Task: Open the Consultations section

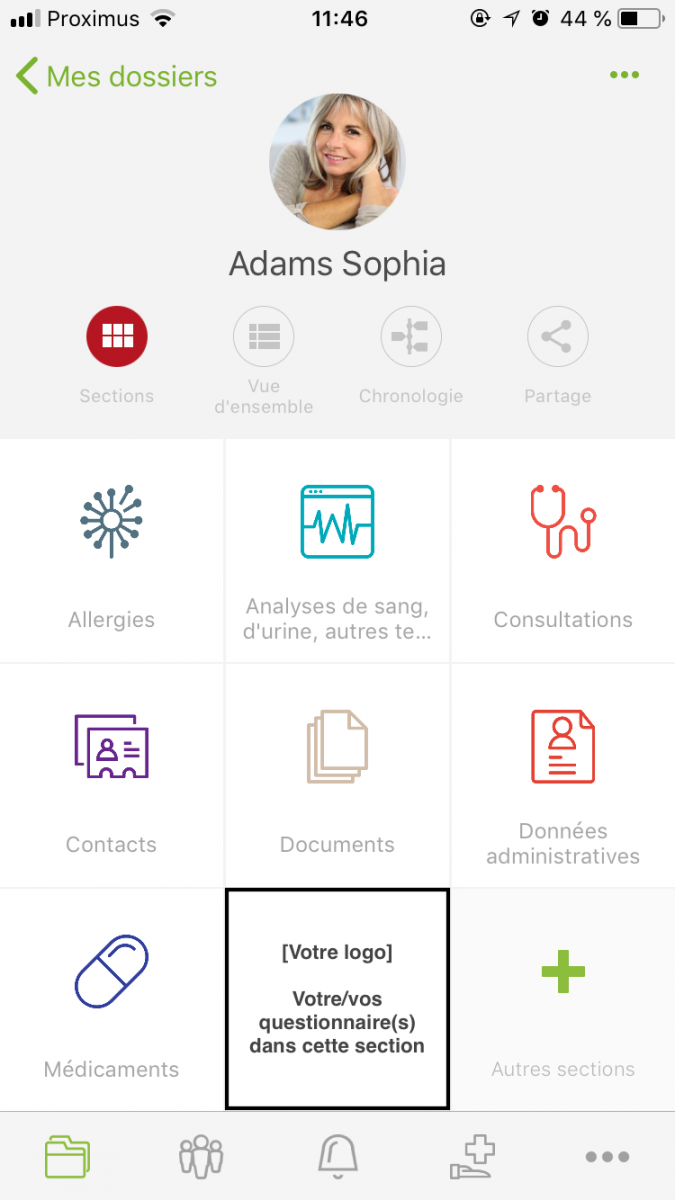Action: (x=563, y=550)
